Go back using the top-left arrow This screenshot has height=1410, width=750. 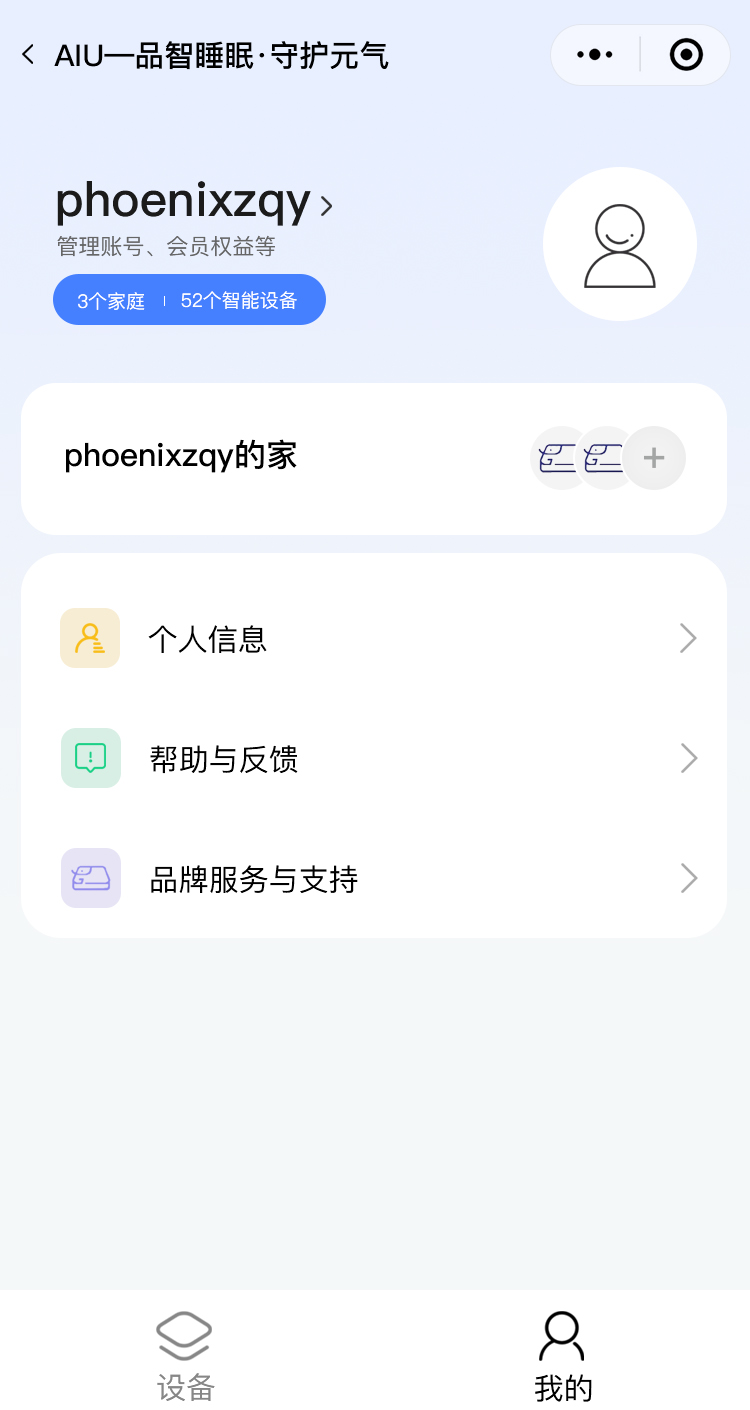(x=28, y=55)
